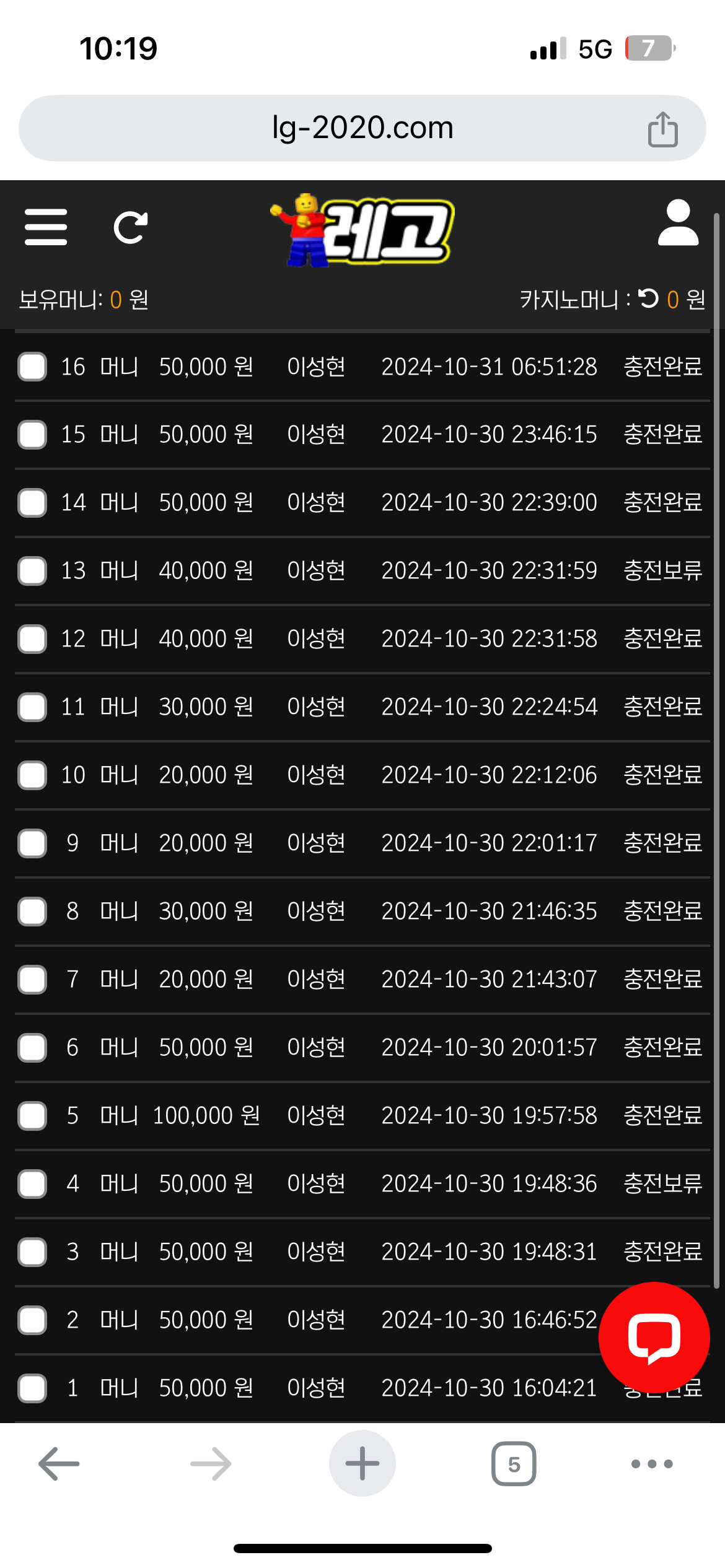View the 5 open browser tabs
725x1568 pixels.
(x=514, y=1464)
